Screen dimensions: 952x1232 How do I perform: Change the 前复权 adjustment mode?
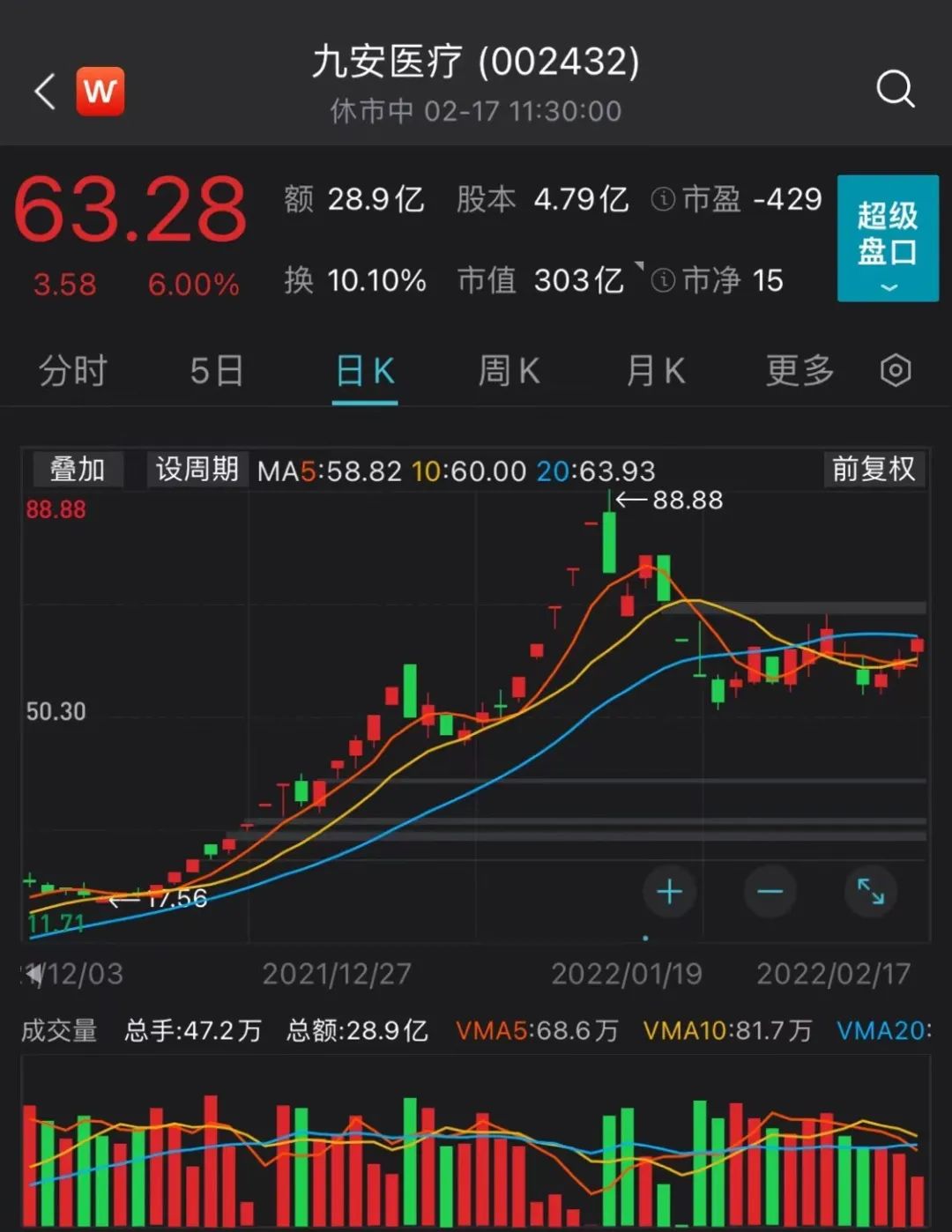coord(874,470)
